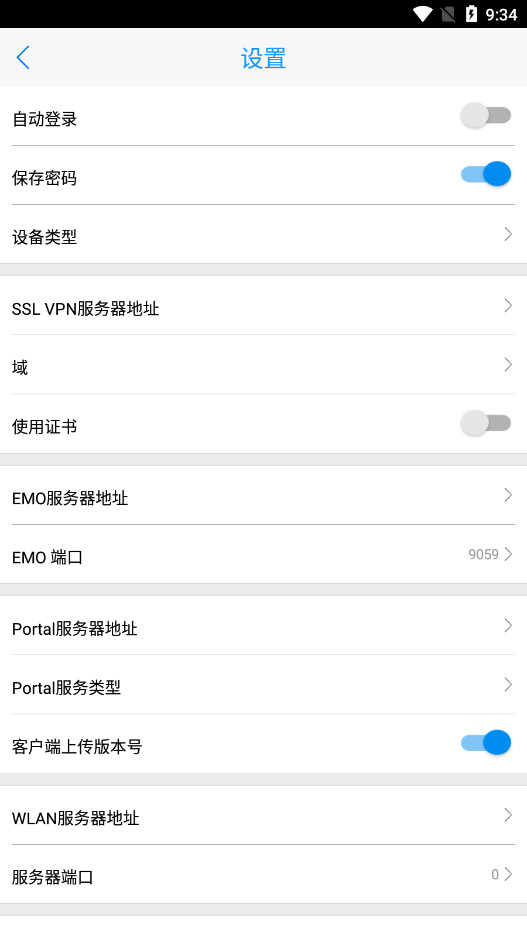
Task: Open EMO服务器地址 setting
Action: pyautogui.click(x=263, y=495)
